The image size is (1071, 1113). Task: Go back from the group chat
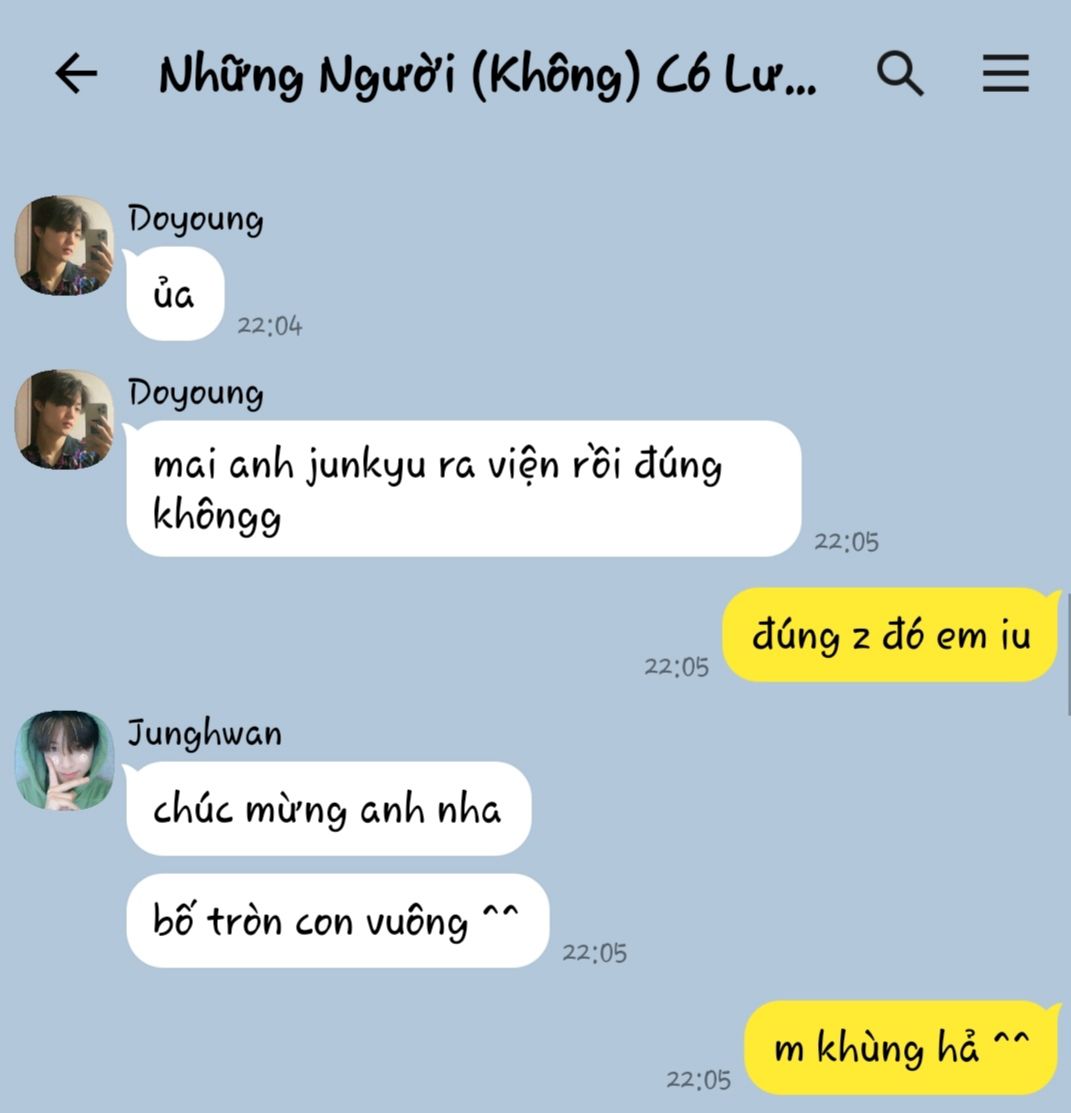pos(76,74)
